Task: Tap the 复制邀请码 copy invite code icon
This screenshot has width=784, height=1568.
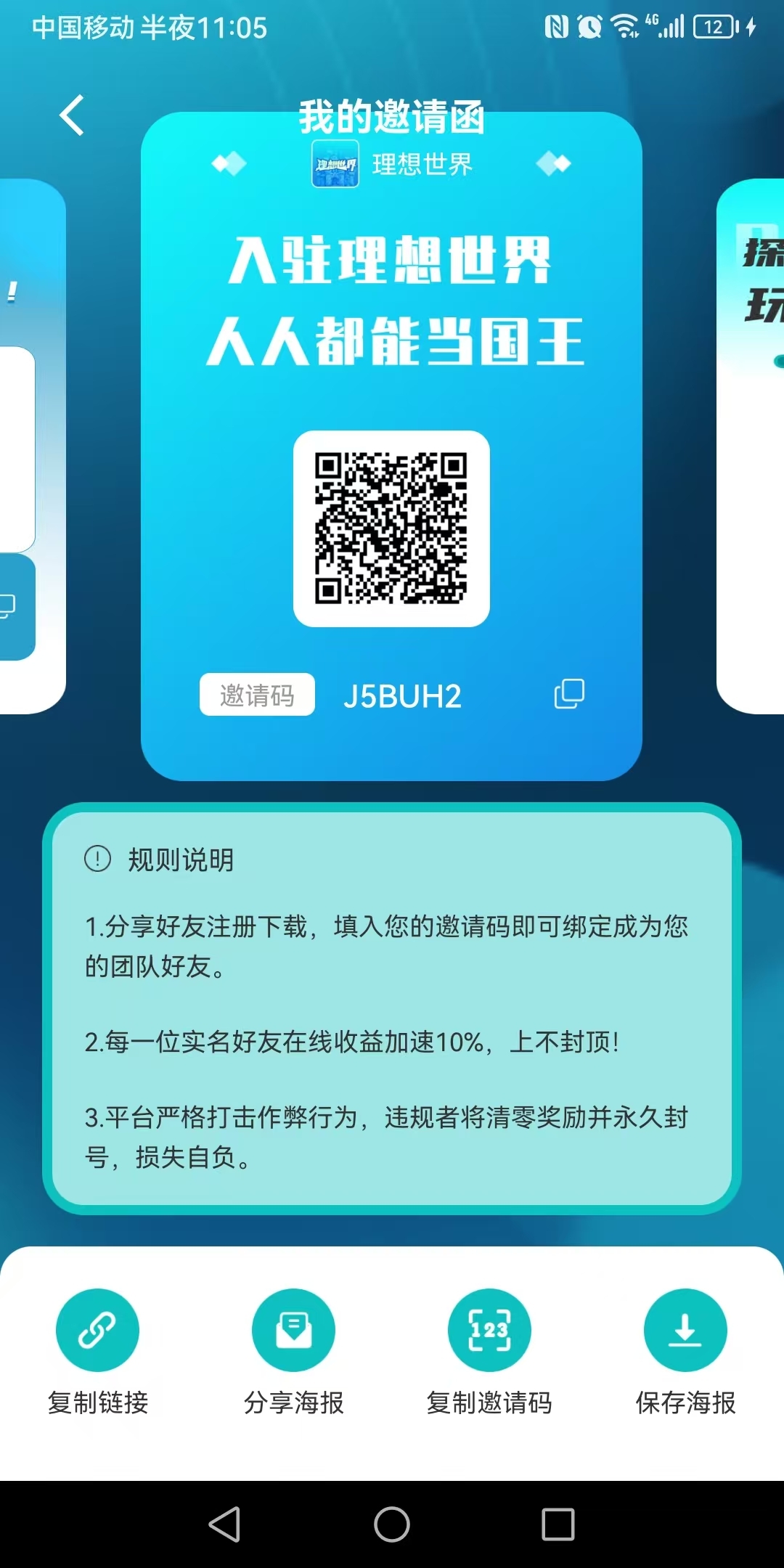Action: [x=490, y=1330]
